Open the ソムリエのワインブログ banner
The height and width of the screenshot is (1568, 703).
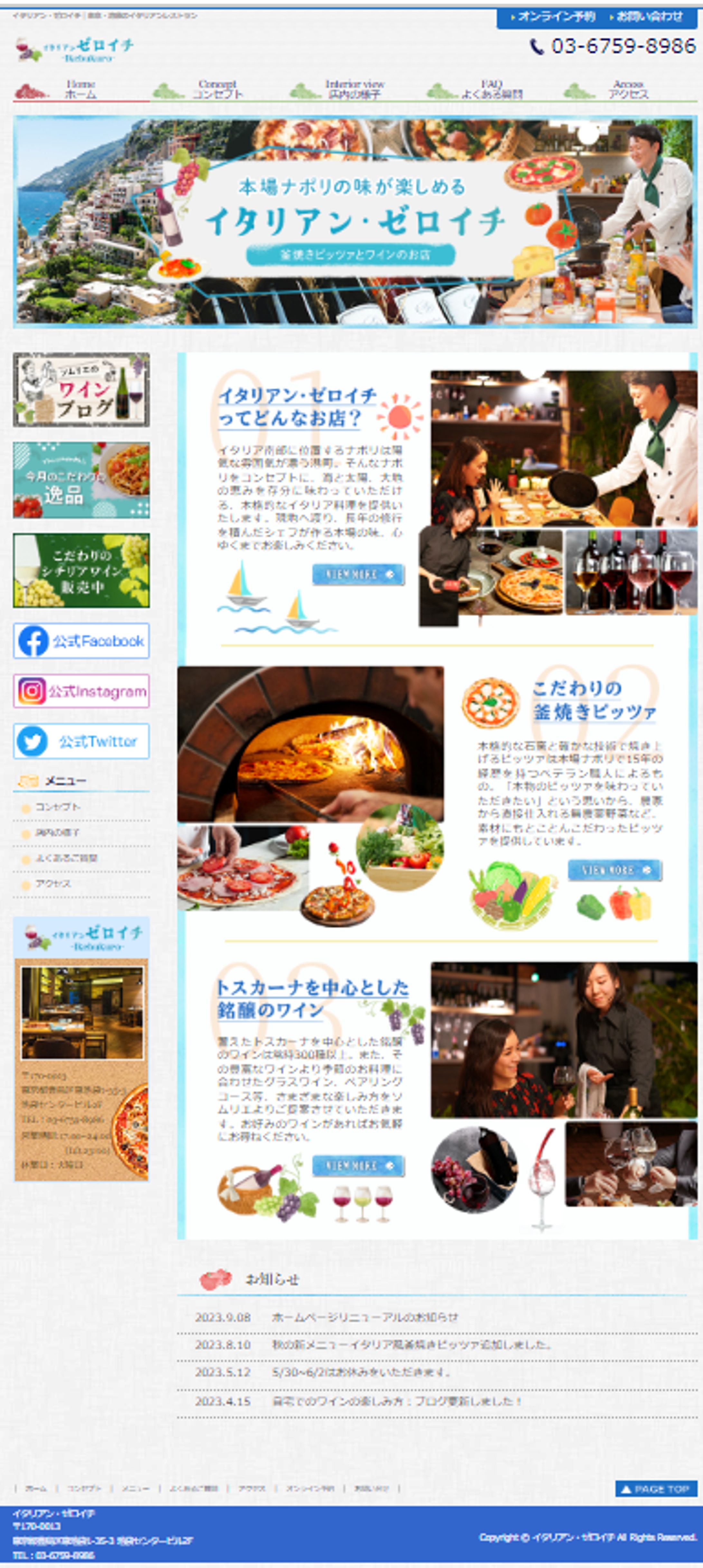81,390
